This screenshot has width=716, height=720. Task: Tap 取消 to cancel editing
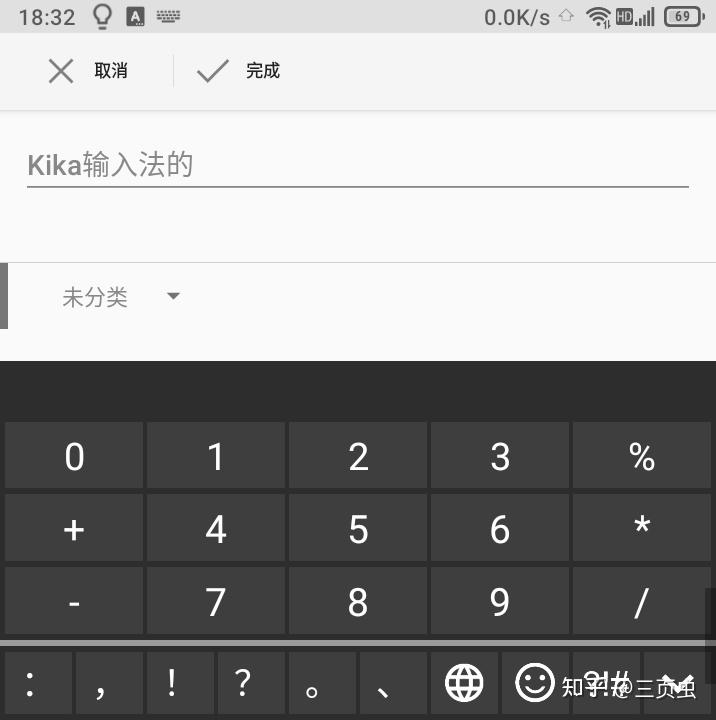(88, 71)
